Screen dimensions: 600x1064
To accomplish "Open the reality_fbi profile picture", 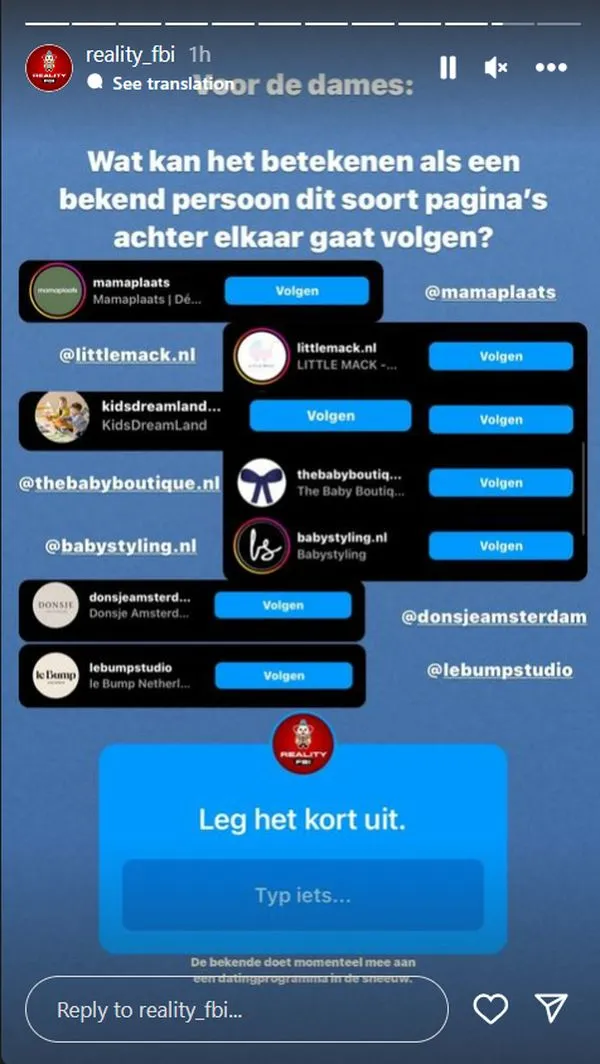I will click(x=49, y=68).
